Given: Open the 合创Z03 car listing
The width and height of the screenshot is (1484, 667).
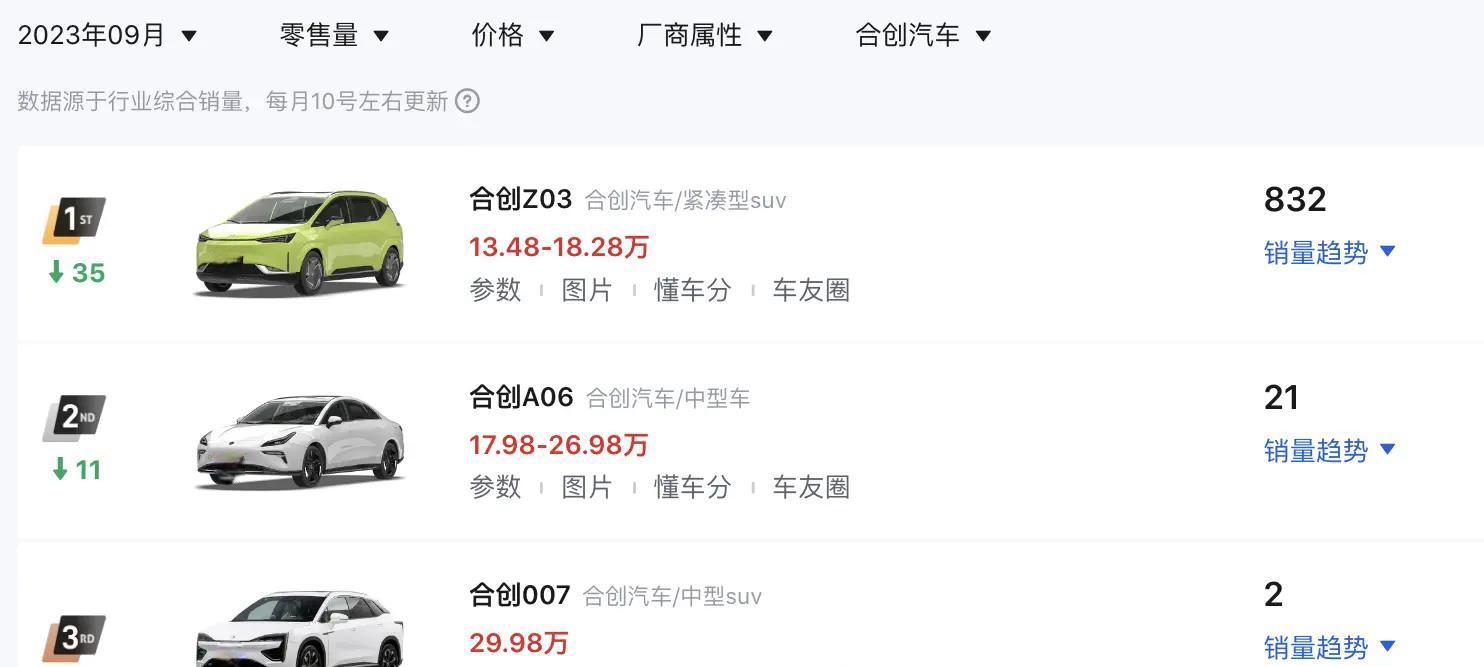Looking at the screenshot, I should click(521, 199).
